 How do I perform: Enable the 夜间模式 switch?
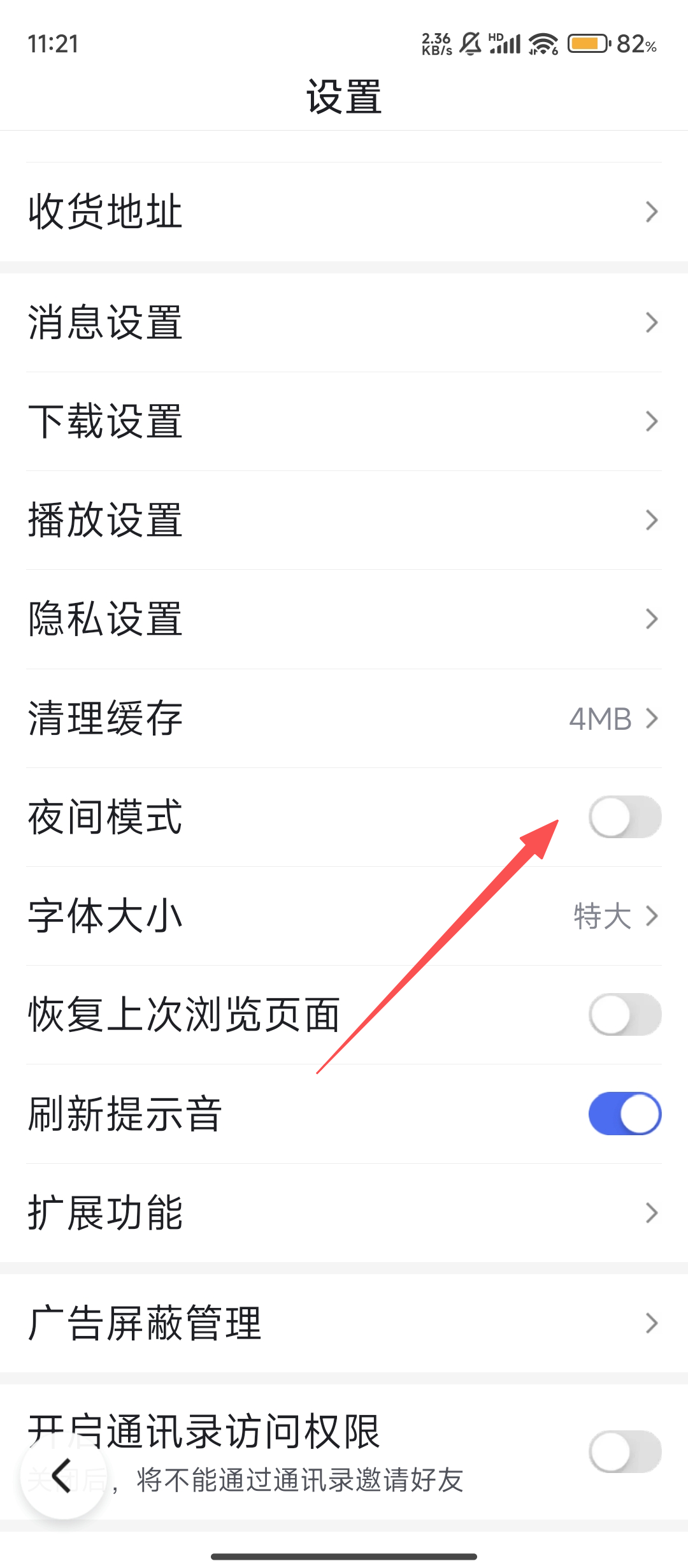pos(624,817)
